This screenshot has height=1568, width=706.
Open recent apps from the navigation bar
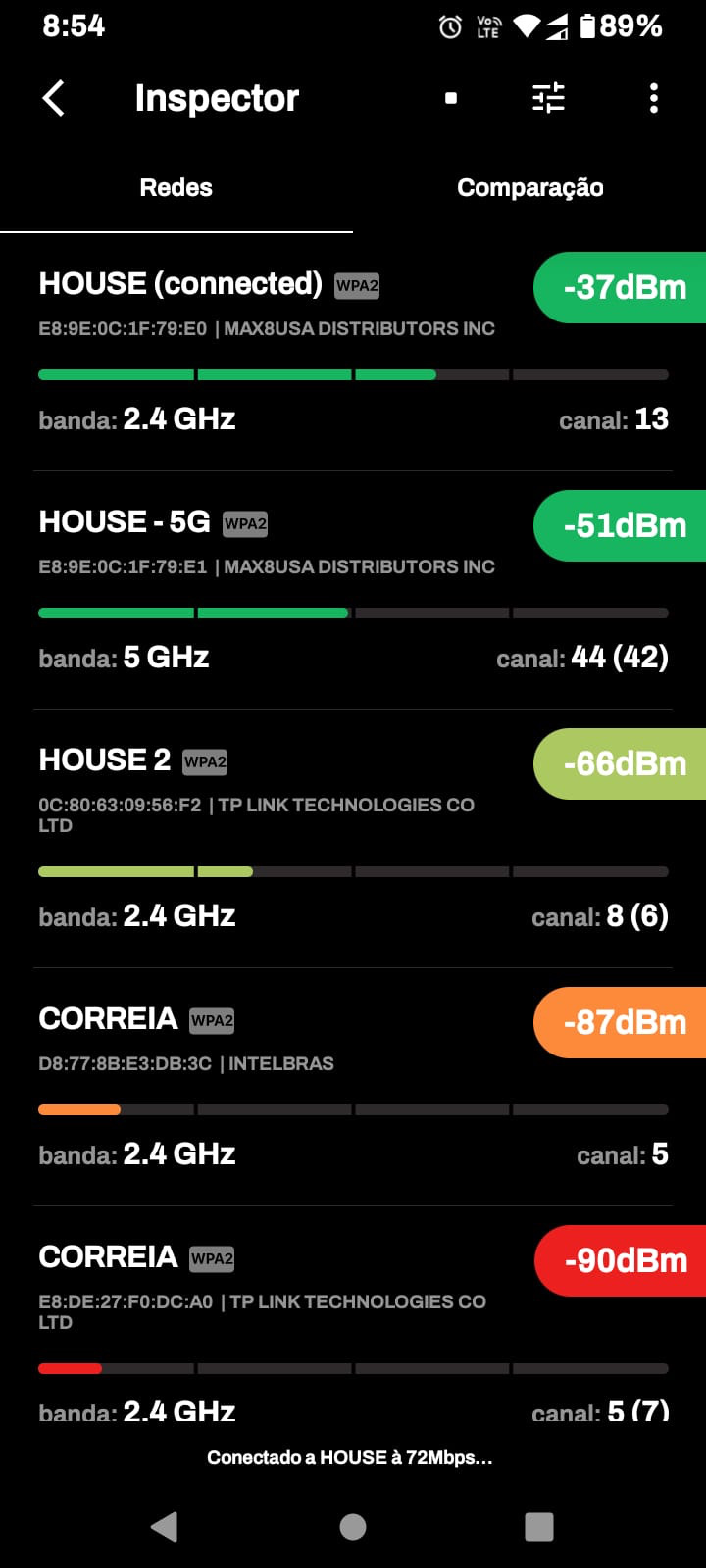(539, 1526)
